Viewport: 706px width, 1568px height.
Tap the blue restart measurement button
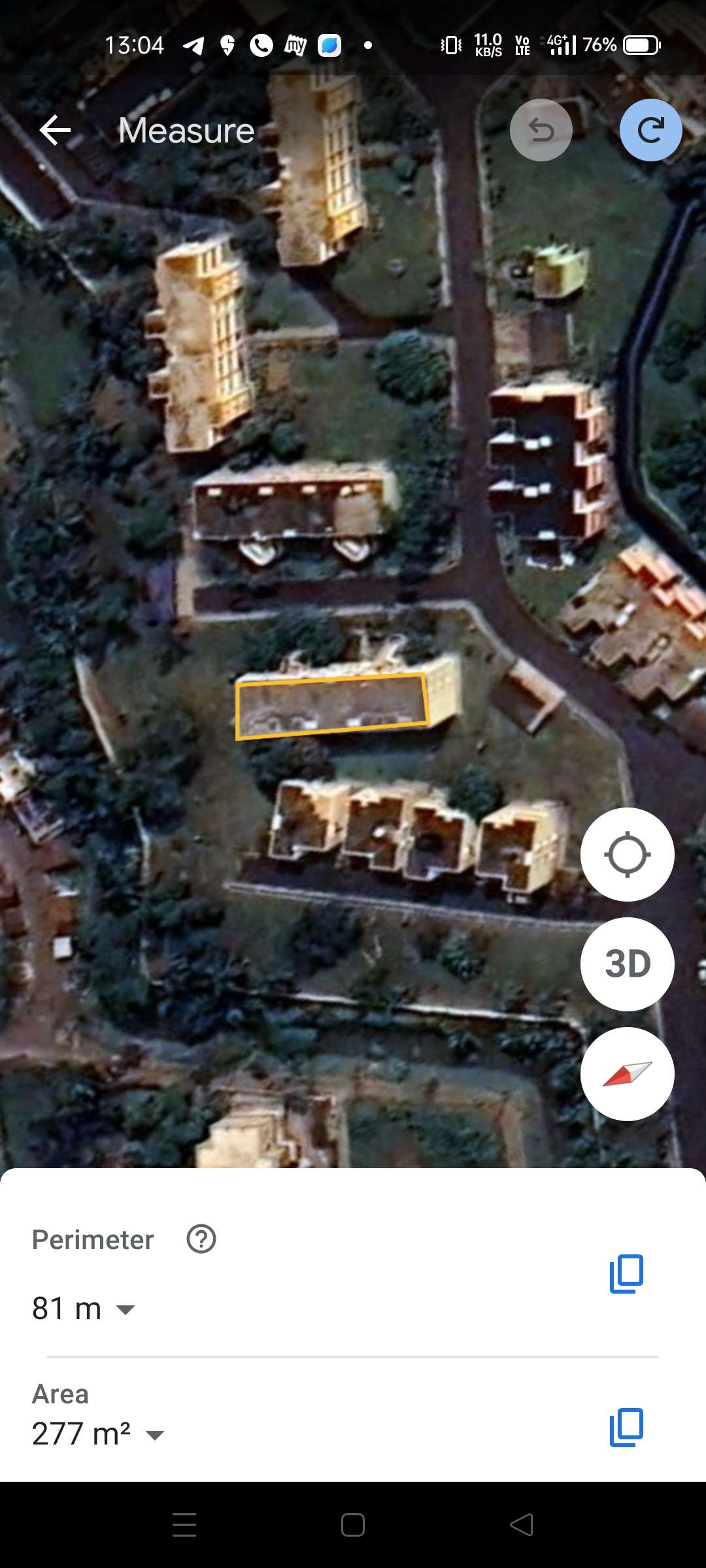coord(651,130)
